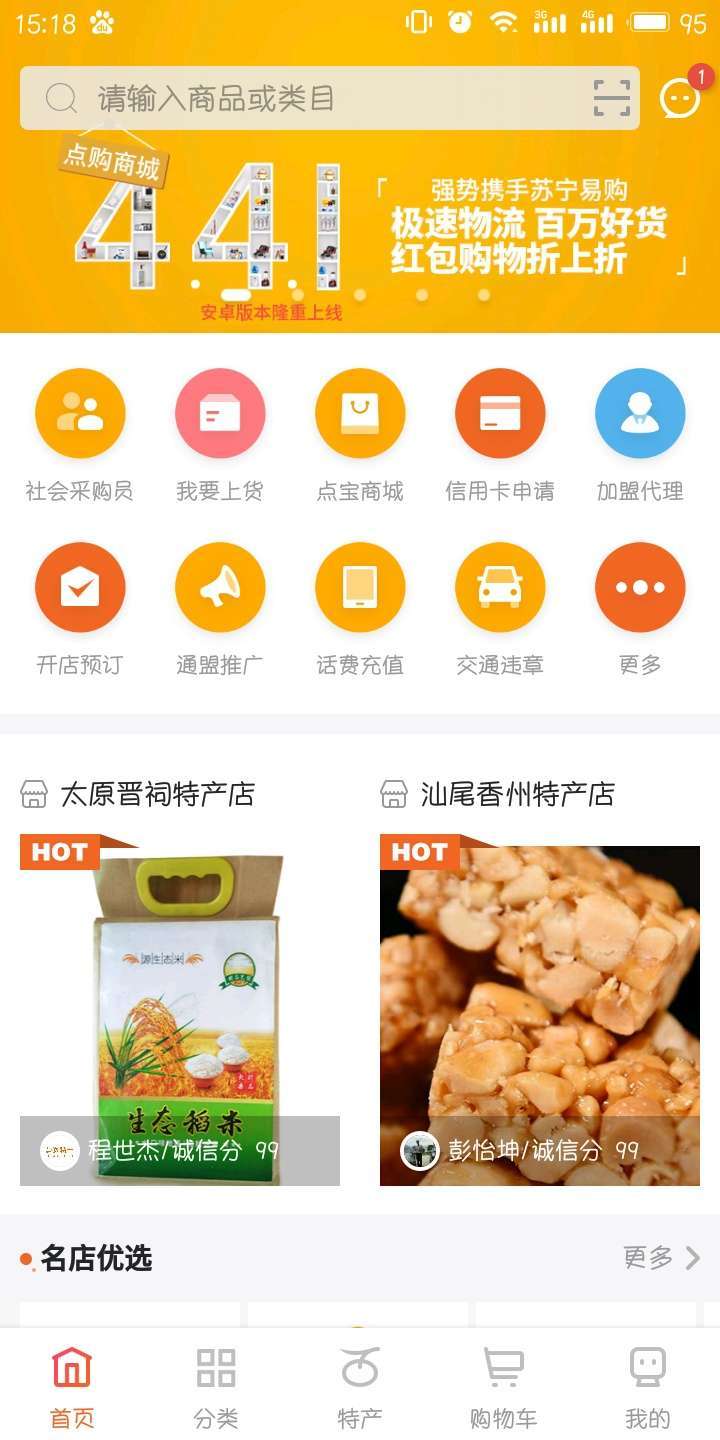
Task: View more under 名店优选
Action: pyautogui.click(x=661, y=1258)
